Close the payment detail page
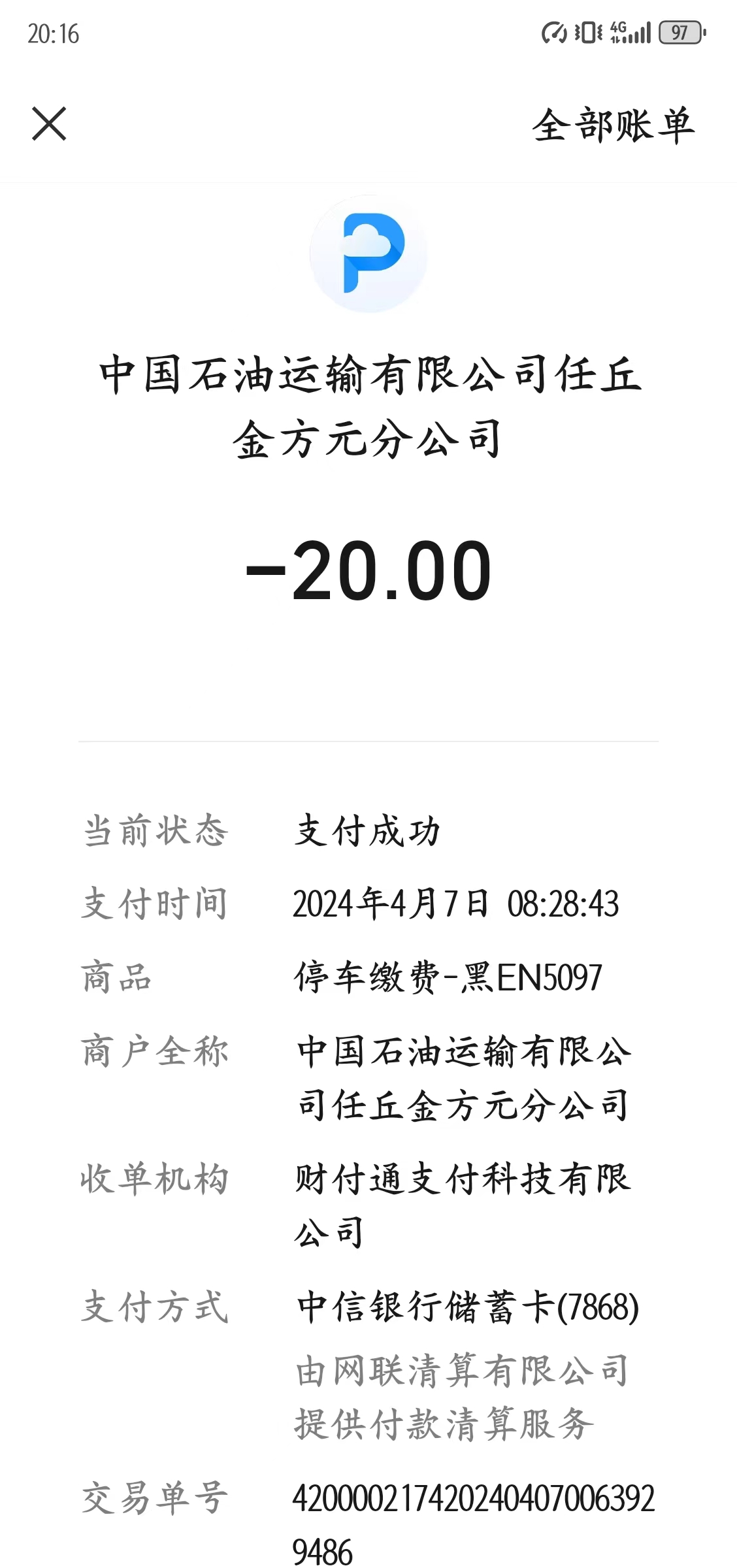The height and width of the screenshot is (1568, 737). (49, 124)
